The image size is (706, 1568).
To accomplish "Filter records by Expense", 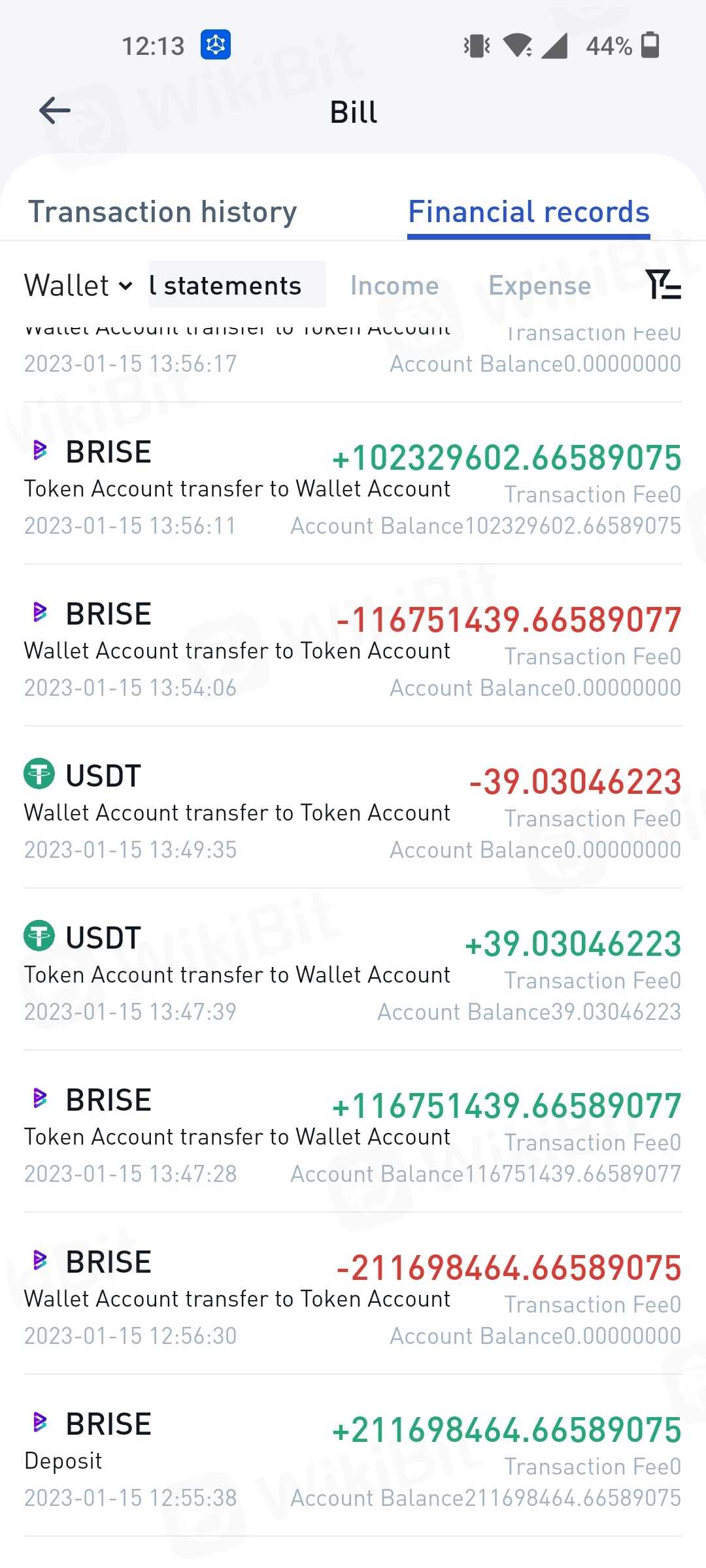I will 539,286.
